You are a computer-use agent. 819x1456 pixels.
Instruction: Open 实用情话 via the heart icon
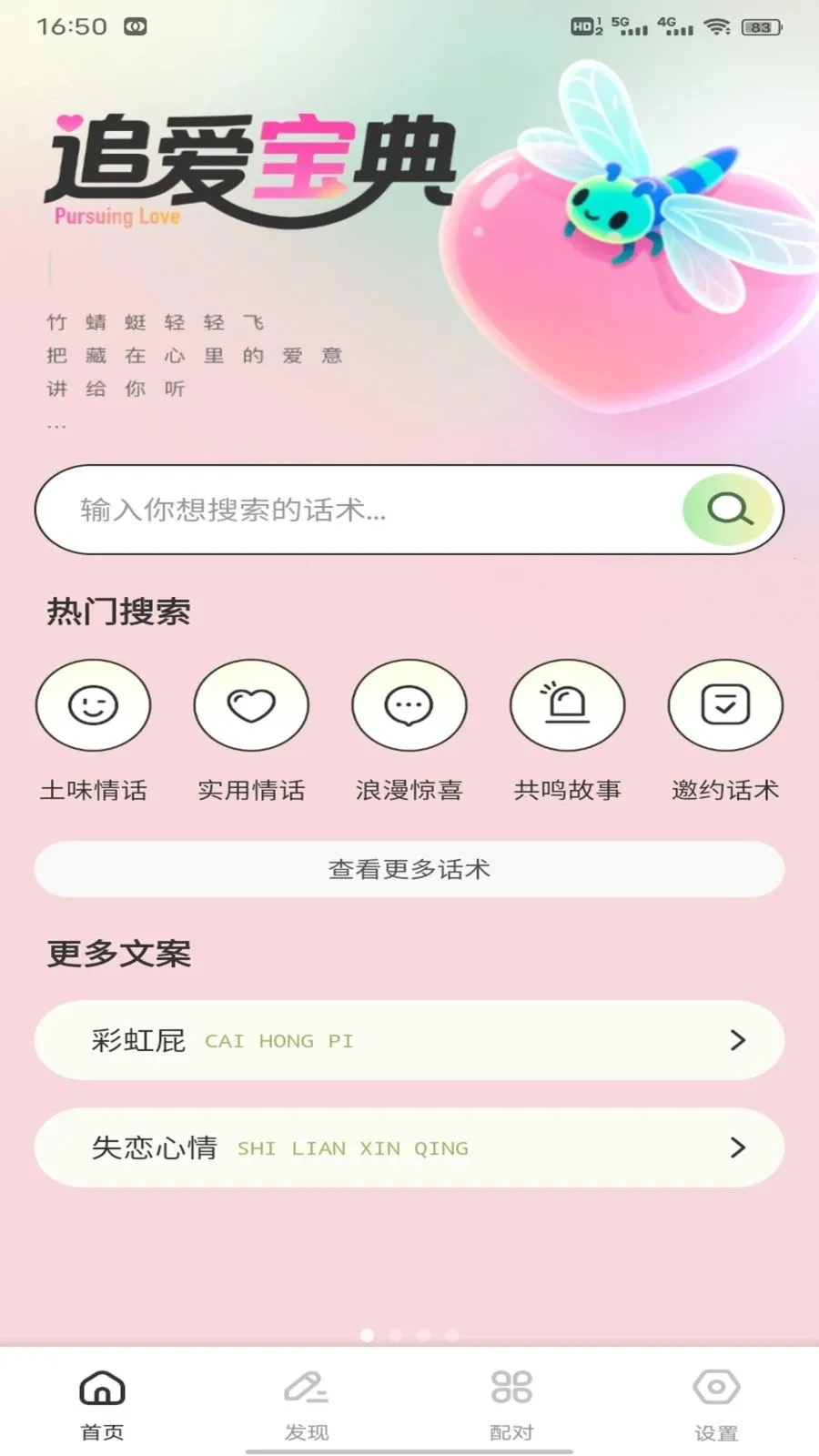(x=251, y=706)
